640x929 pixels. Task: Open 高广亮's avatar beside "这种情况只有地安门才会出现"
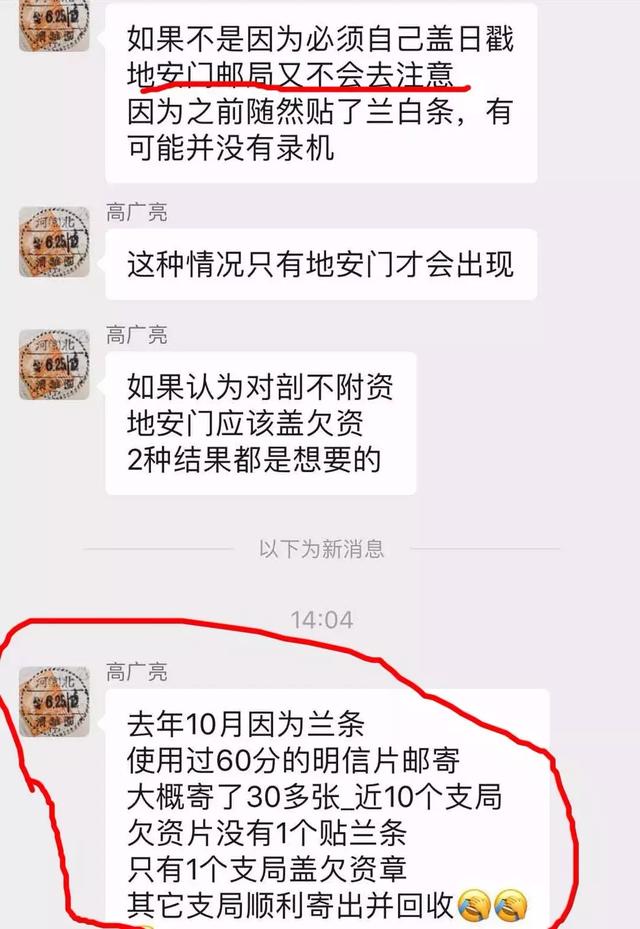(x=54, y=243)
